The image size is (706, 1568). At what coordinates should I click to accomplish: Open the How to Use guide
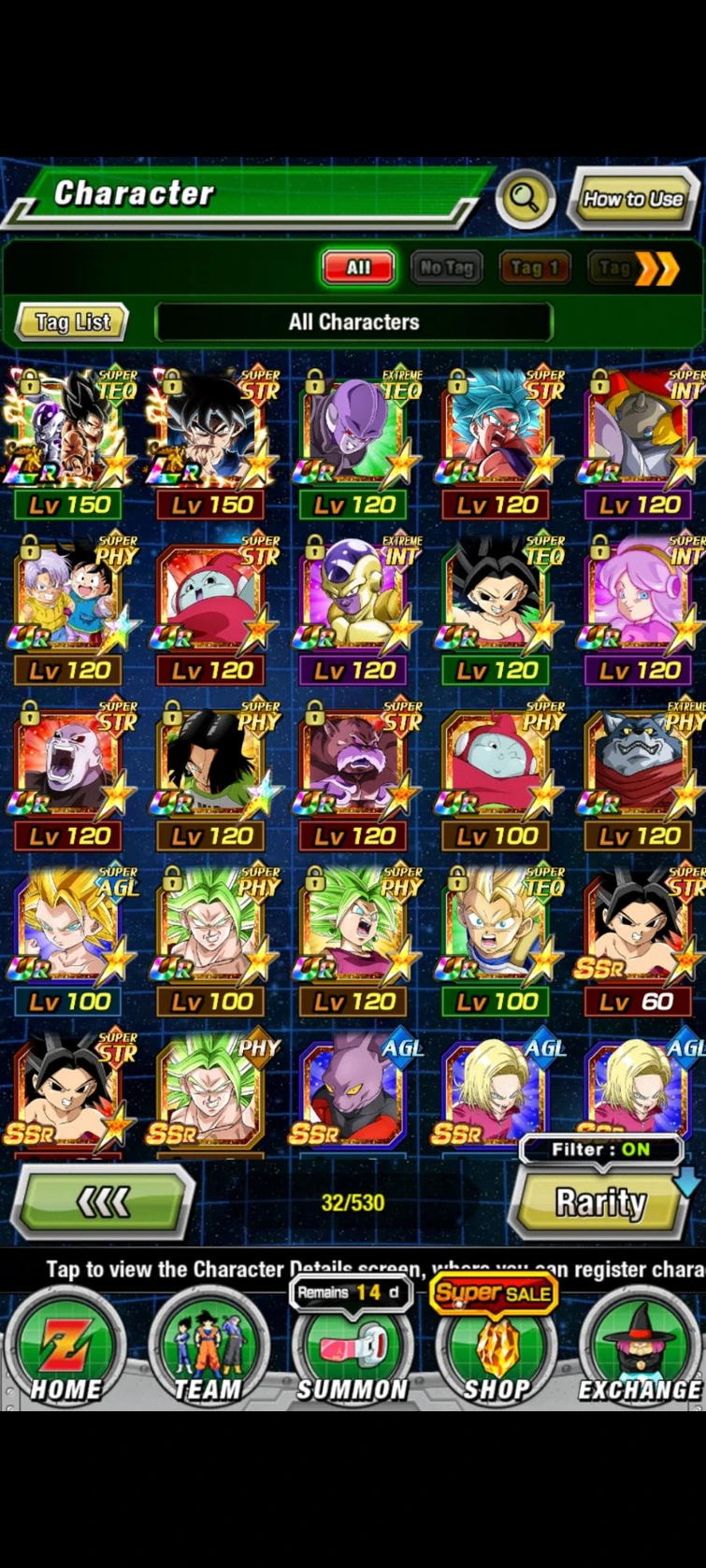coord(633,198)
